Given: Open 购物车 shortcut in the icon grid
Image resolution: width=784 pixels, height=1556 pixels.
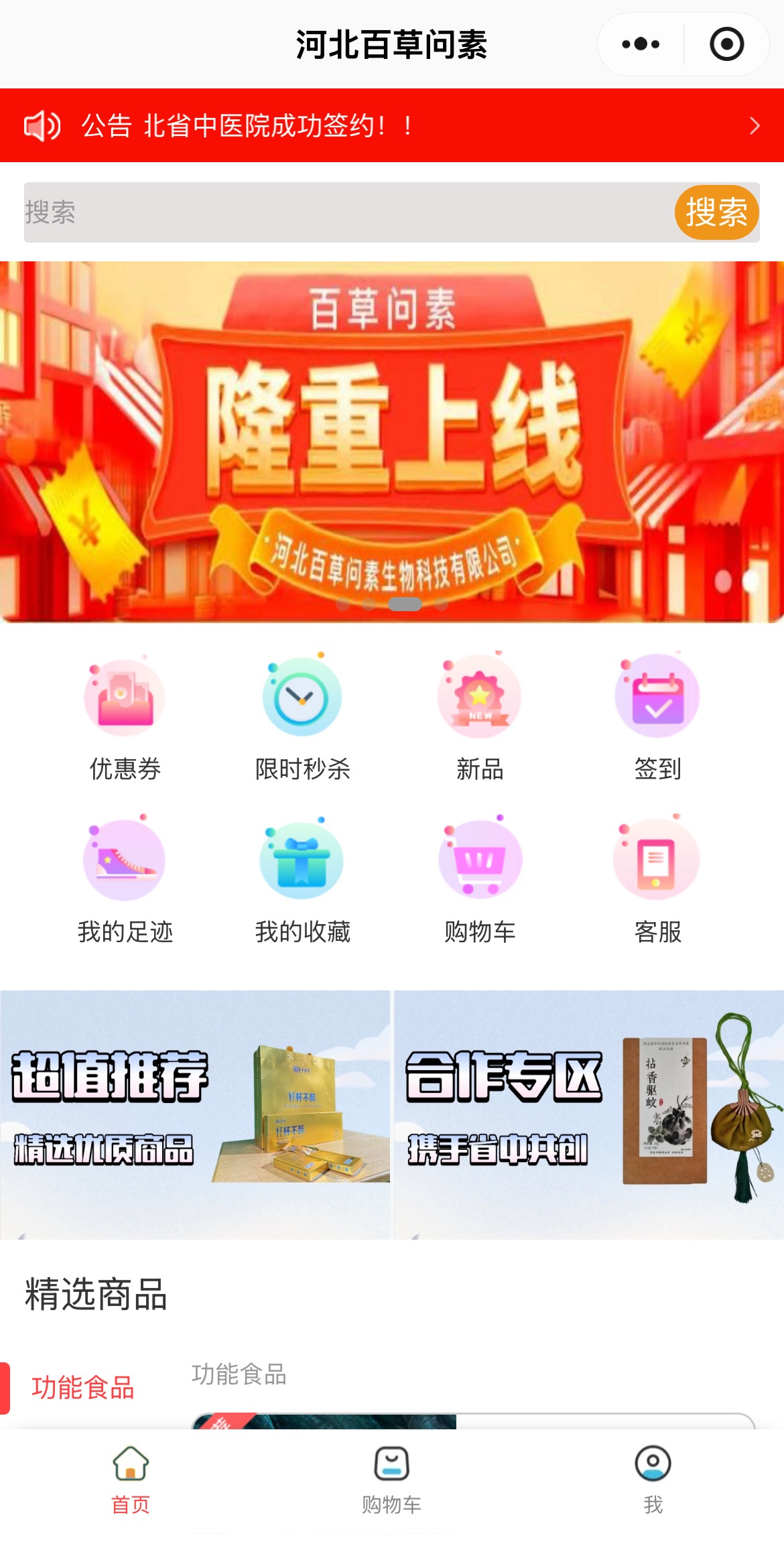Looking at the screenshot, I should pyautogui.click(x=480, y=880).
